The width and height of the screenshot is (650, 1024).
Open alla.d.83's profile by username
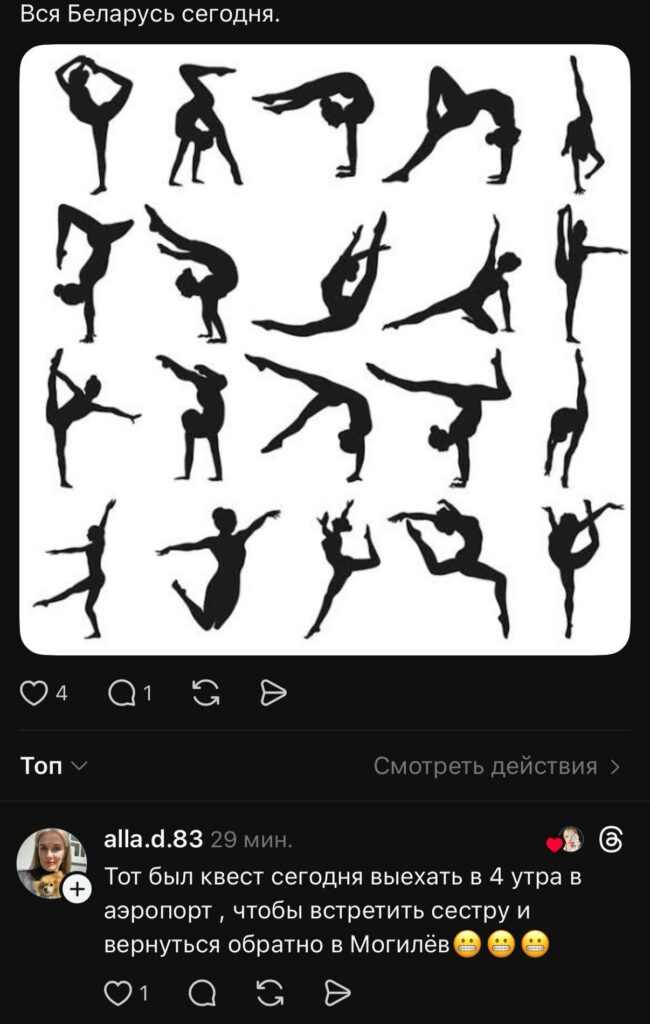[153, 839]
